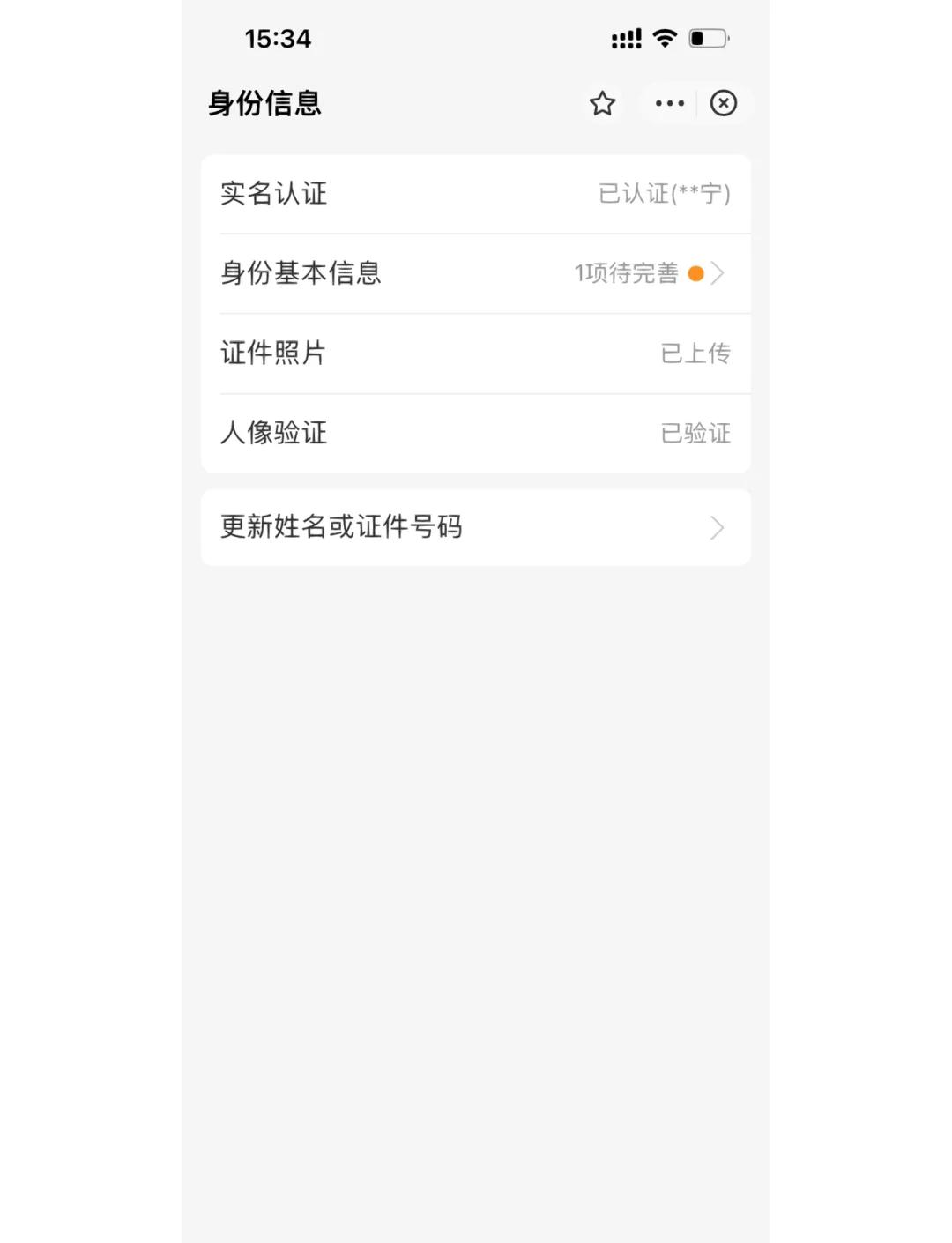The image size is (952, 1243).
Task: Open 更新姓名或证件号码
Action: (x=476, y=527)
